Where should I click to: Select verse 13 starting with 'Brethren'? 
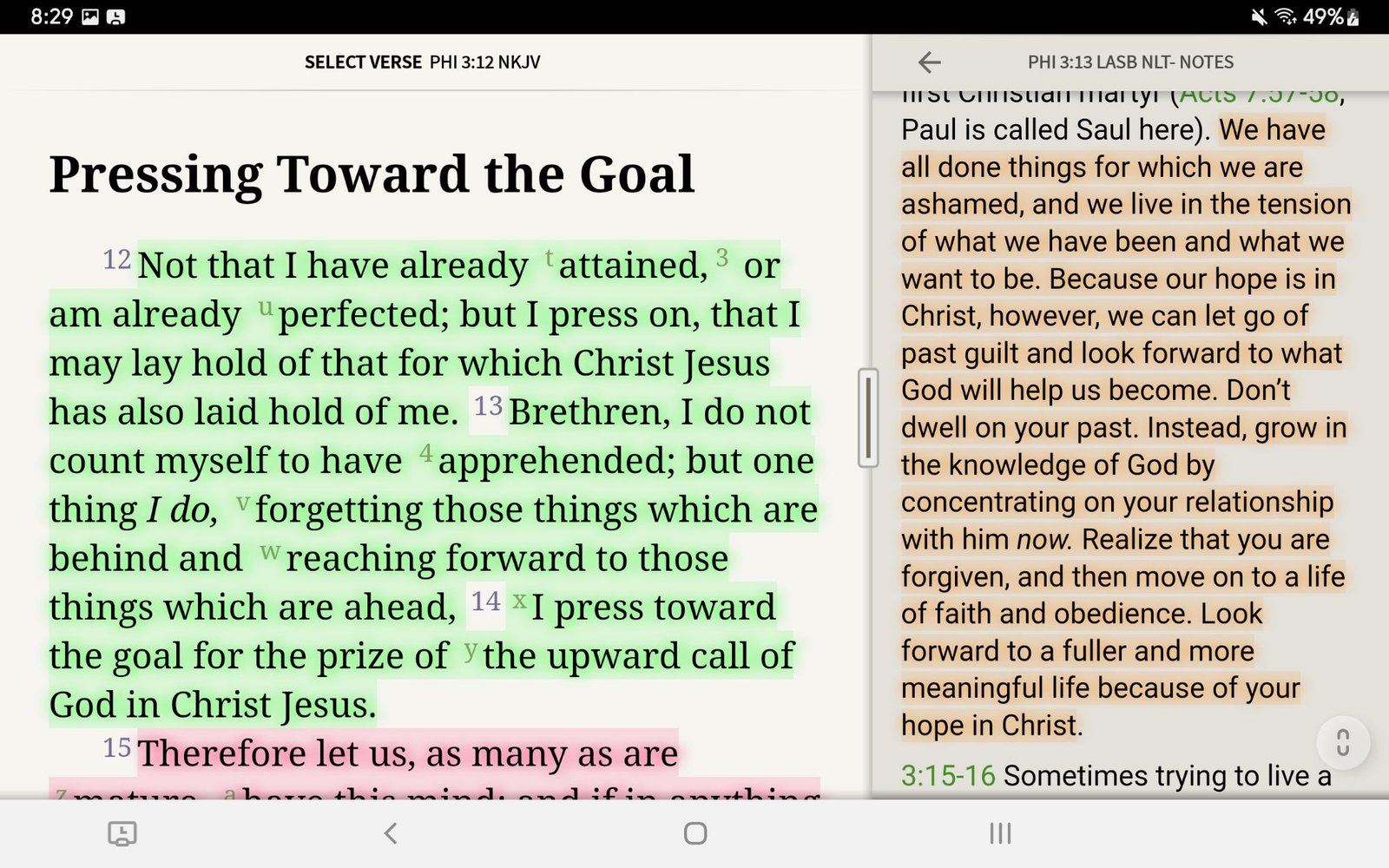[x=434, y=508]
